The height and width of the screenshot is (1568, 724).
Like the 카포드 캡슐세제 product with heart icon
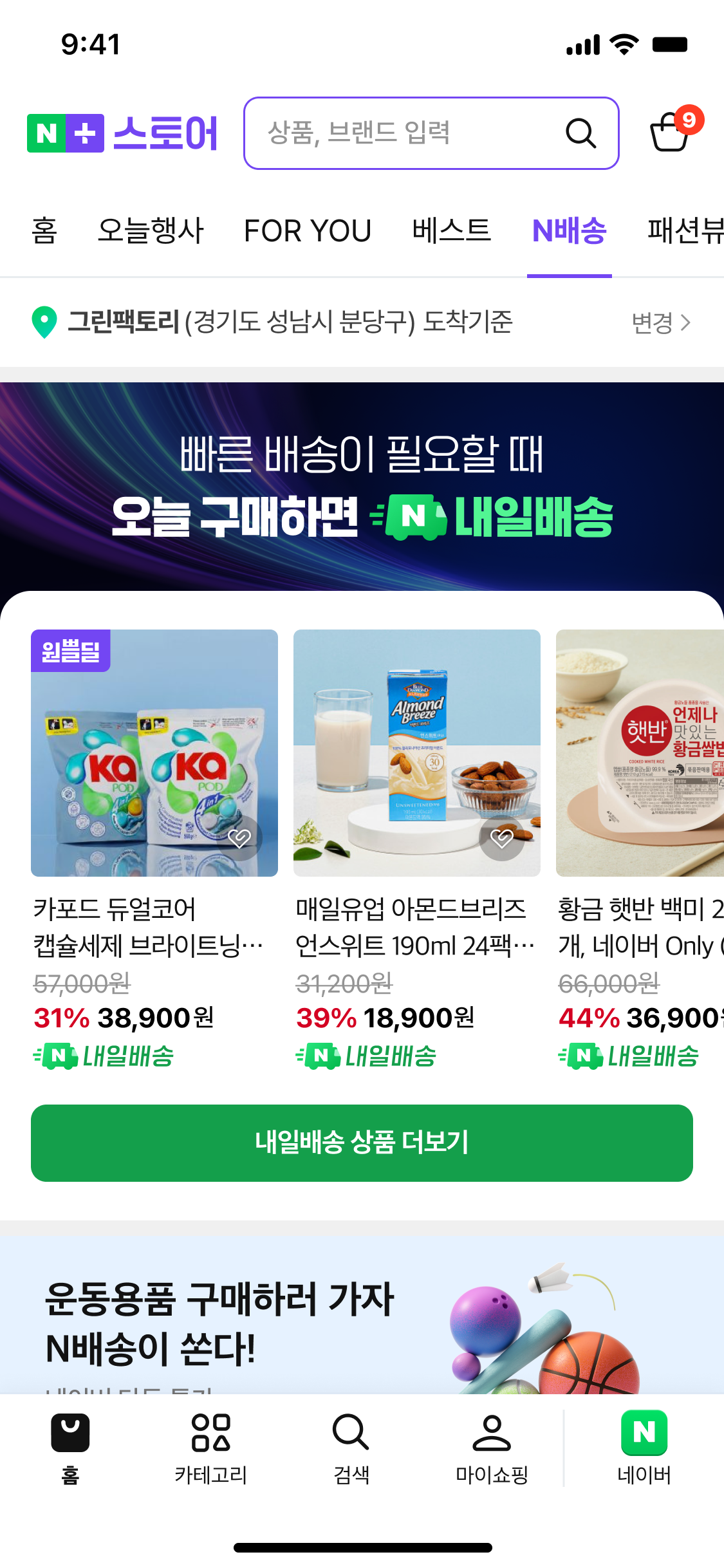click(239, 838)
